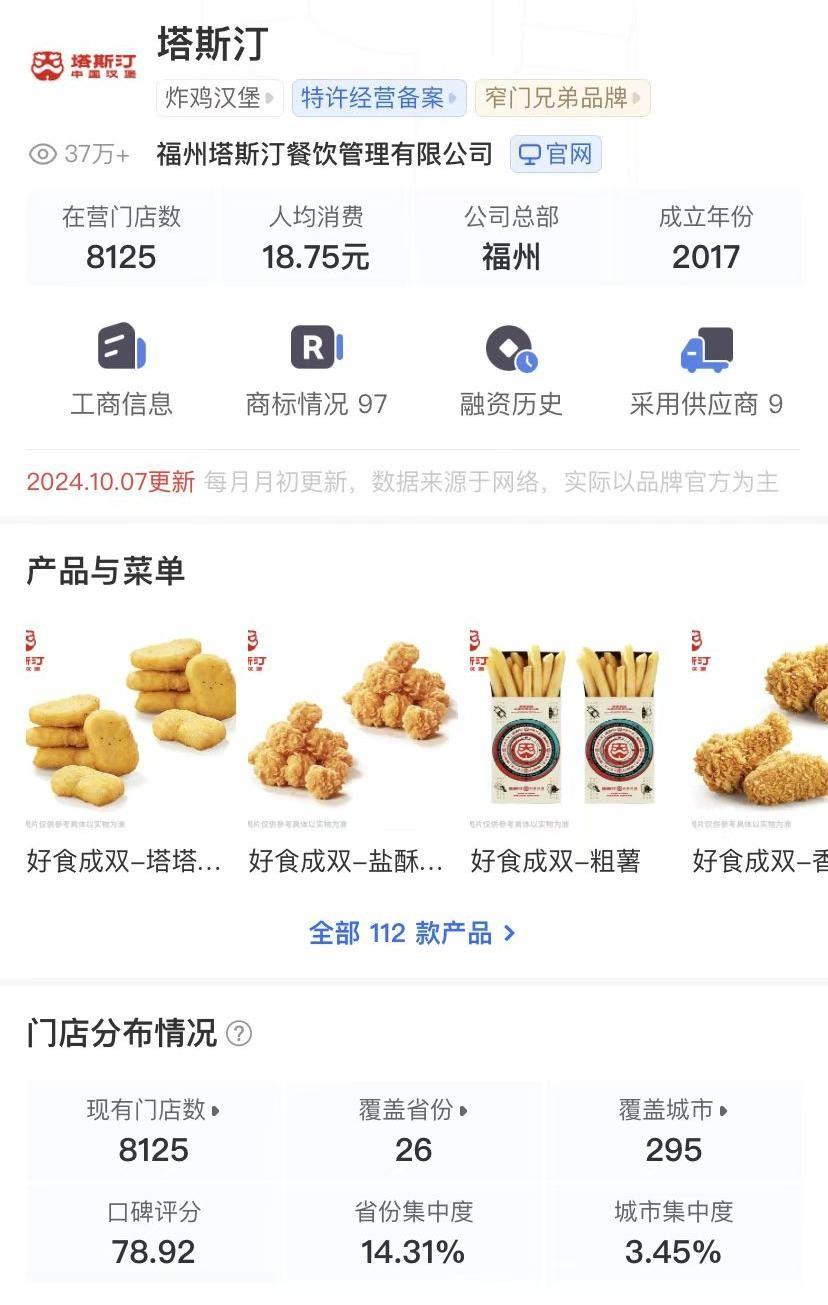This screenshot has width=828, height=1305.
Task: See all 112 products
Action: (x=412, y=933)
